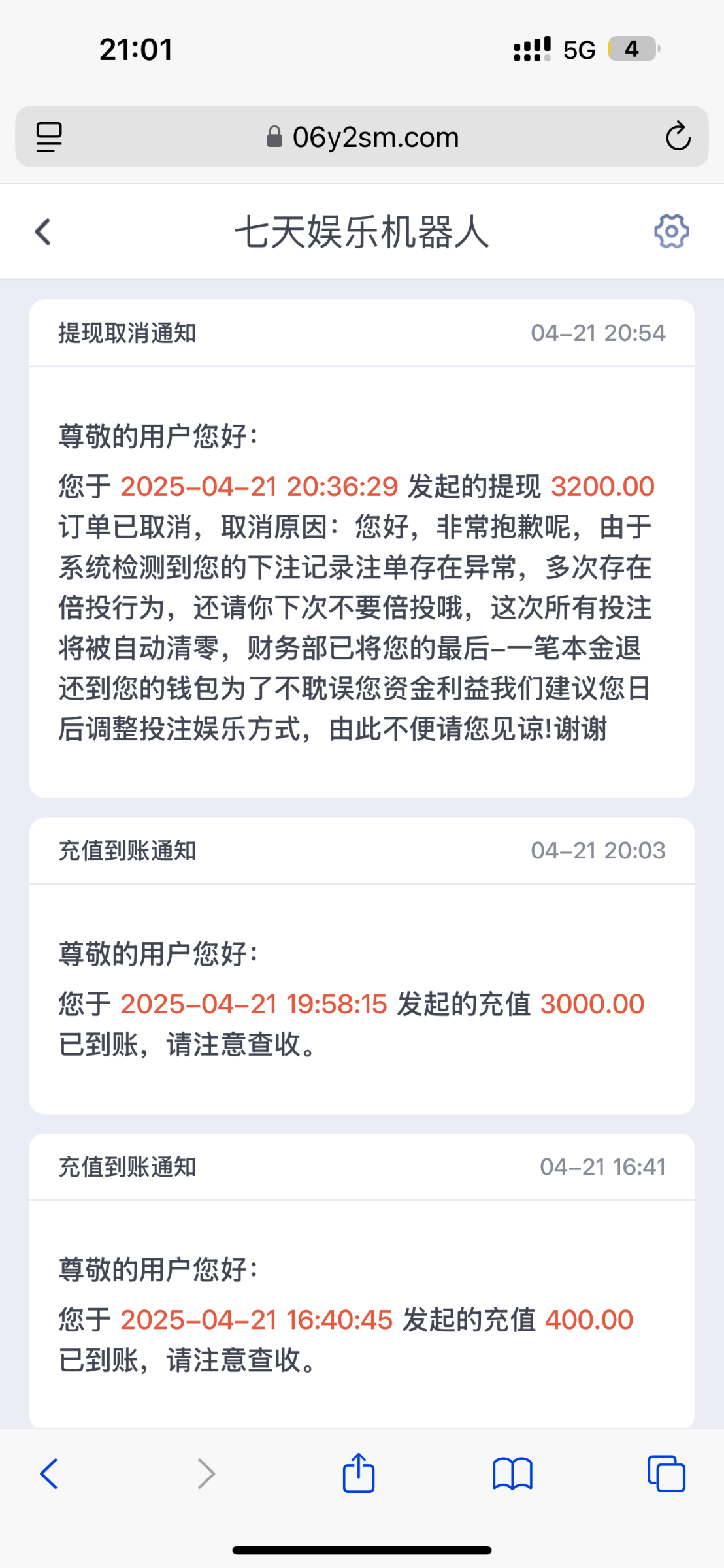The image size is (724, 1568).
Task: Reload the 06y2sm.com page
Action: click(x=678, y=137)
